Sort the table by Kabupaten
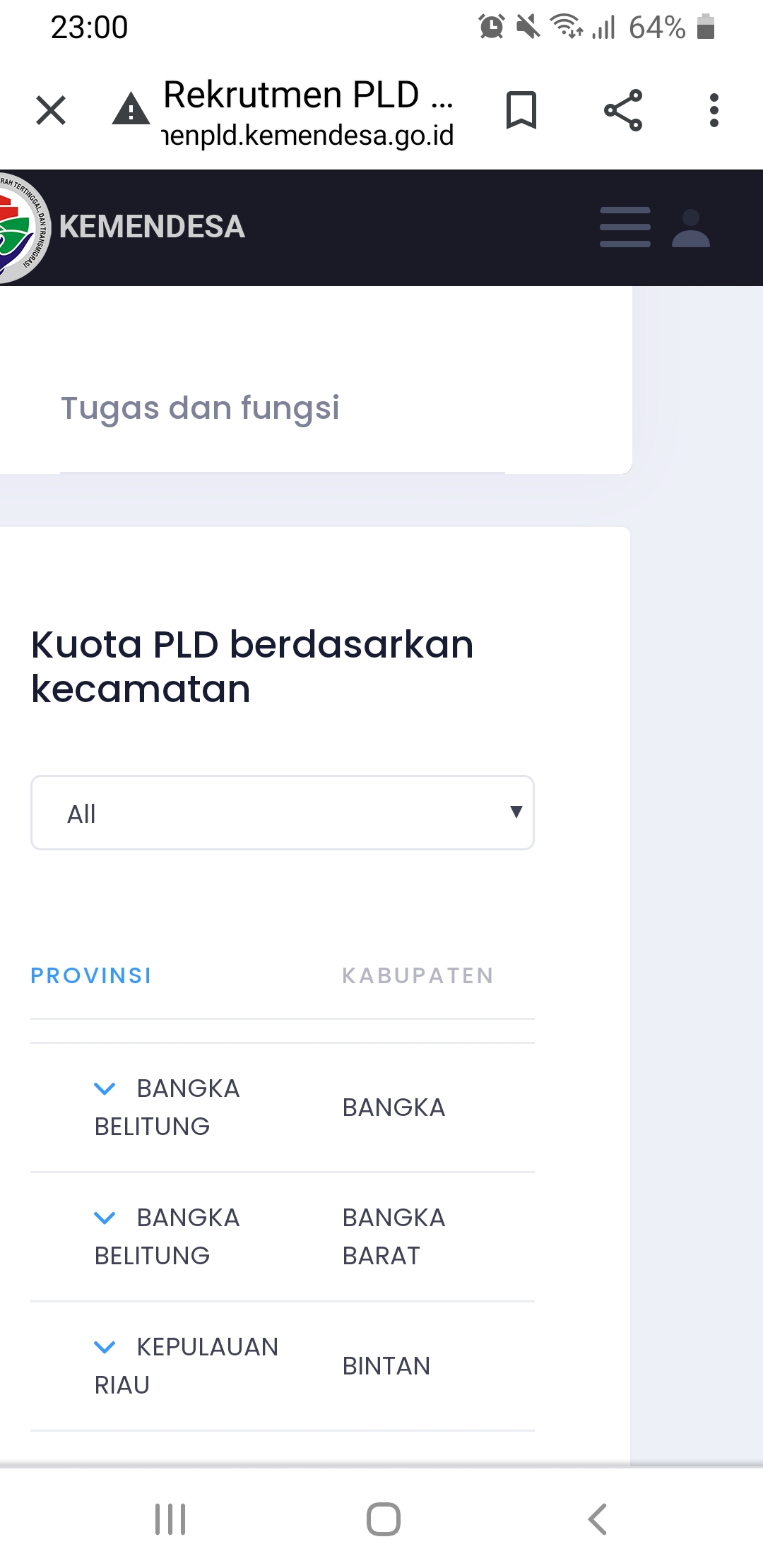 click(x=418, y=975)
